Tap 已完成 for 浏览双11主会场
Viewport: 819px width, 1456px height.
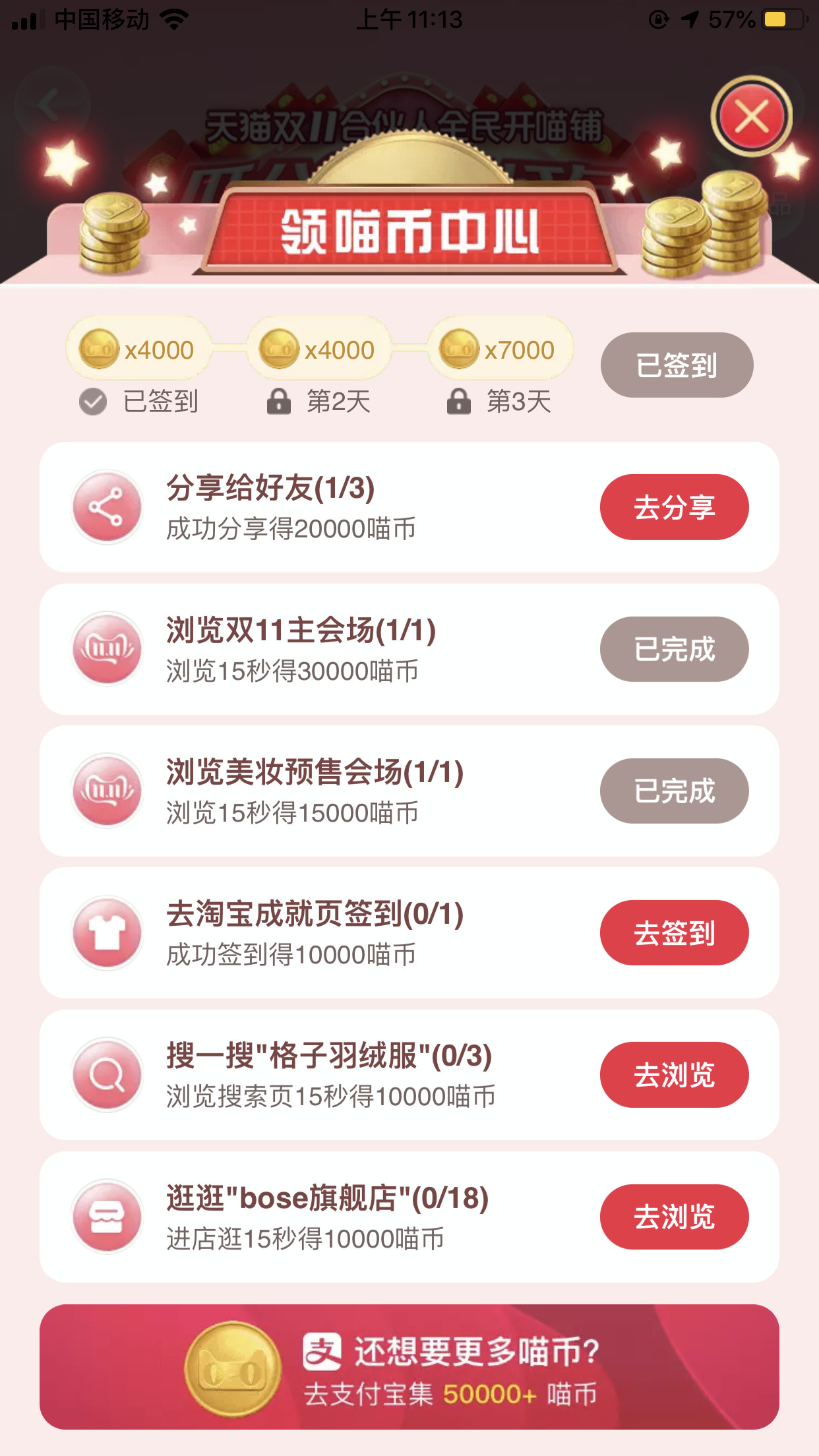(674, 650)
